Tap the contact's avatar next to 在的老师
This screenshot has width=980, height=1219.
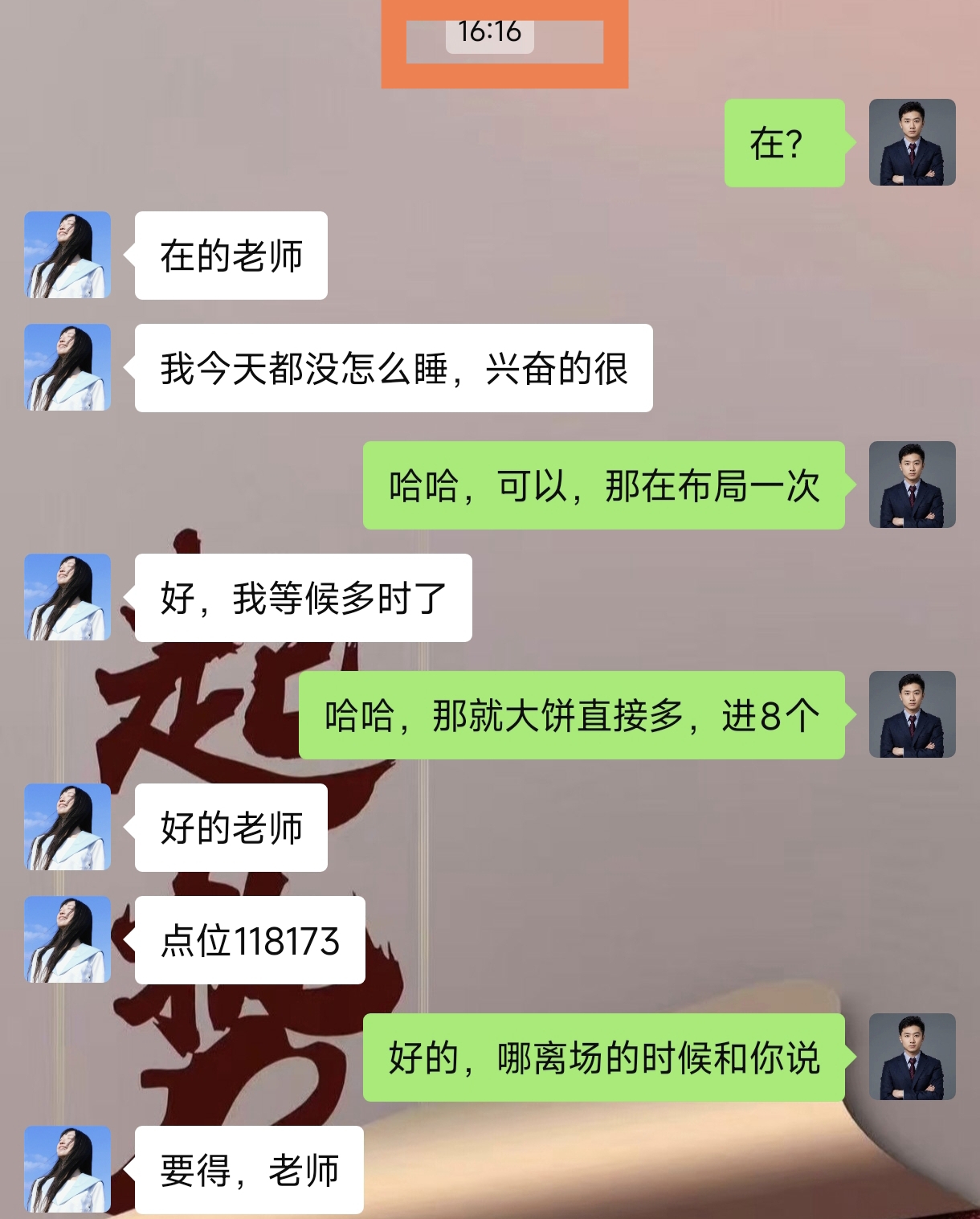[x=67, y=255]
